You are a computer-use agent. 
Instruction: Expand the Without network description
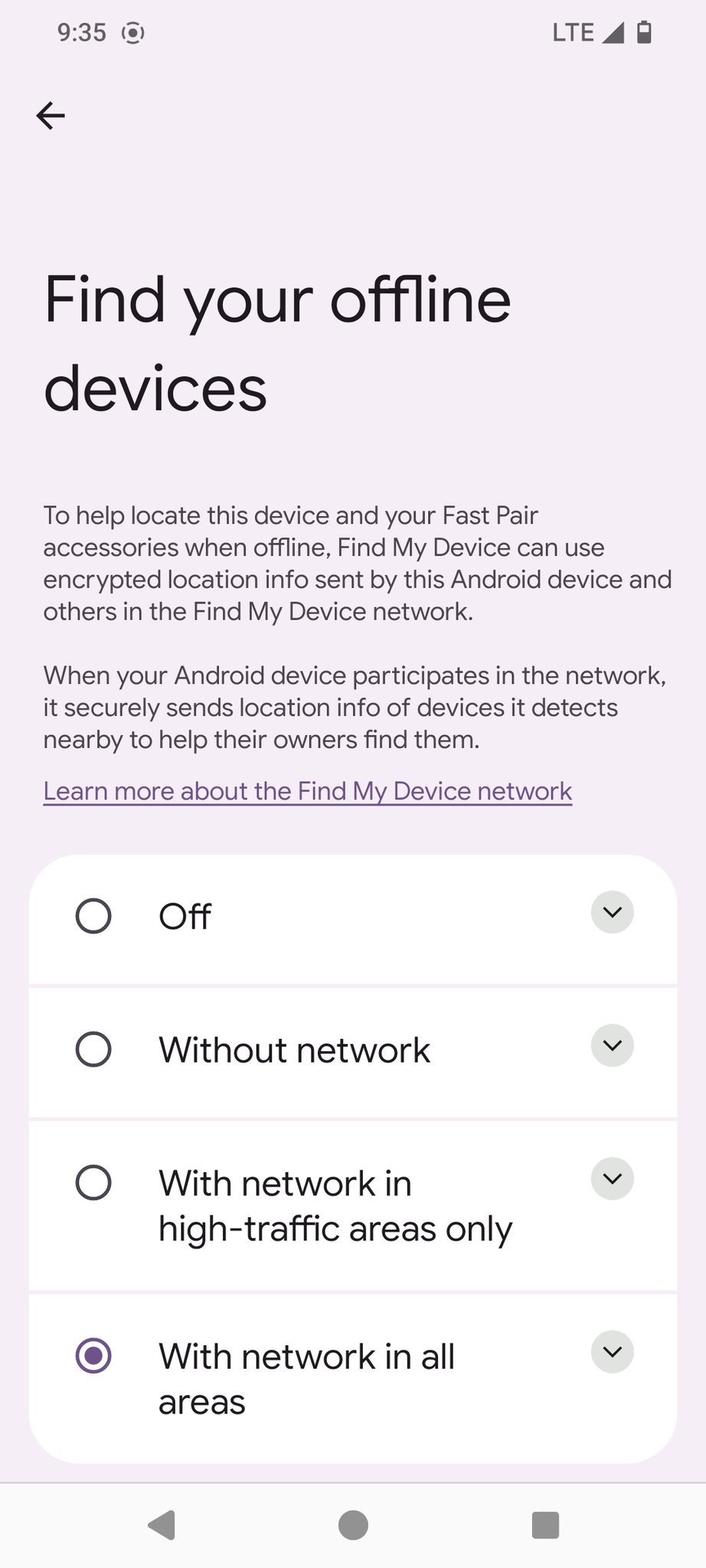pyautogui.click(x=611, y=1046)
